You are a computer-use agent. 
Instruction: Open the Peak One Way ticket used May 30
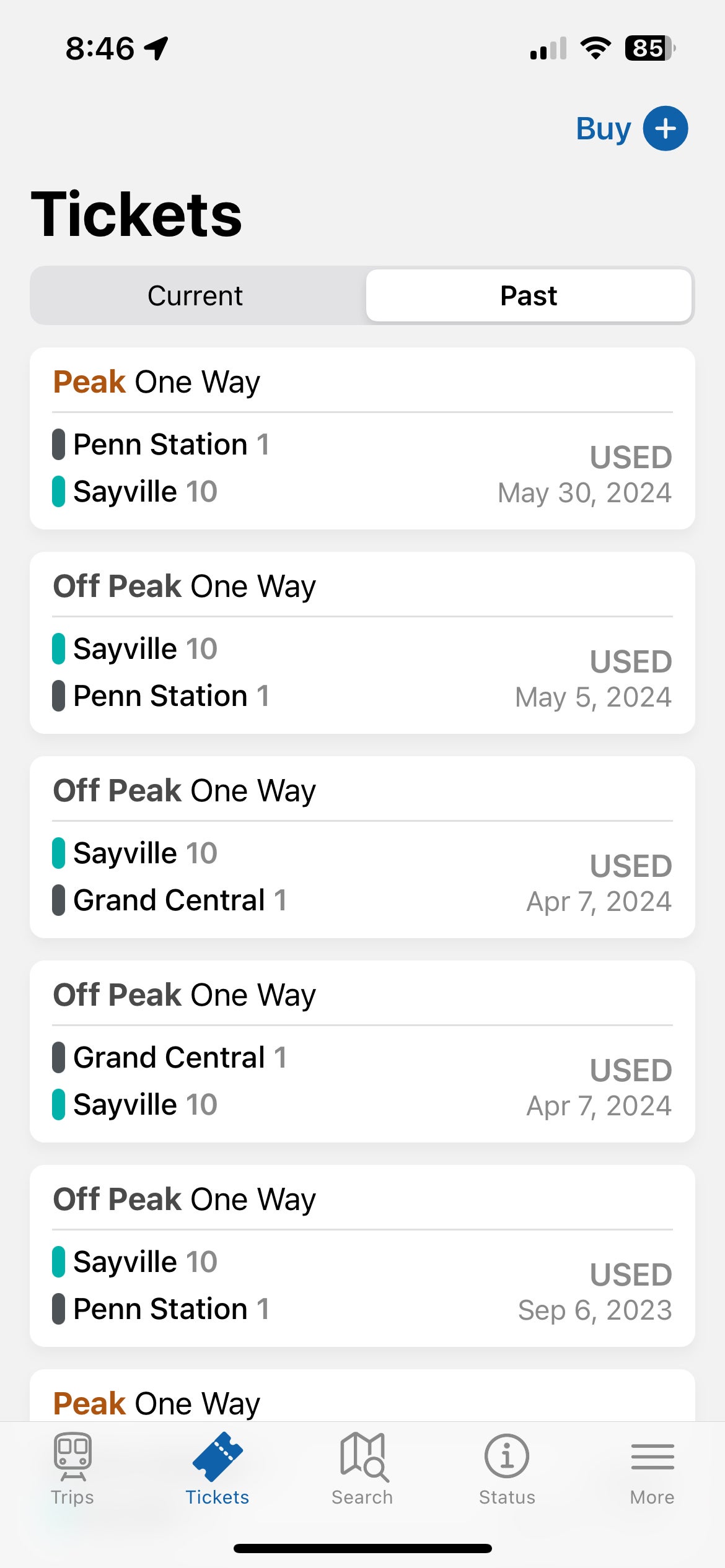point(362,437)
